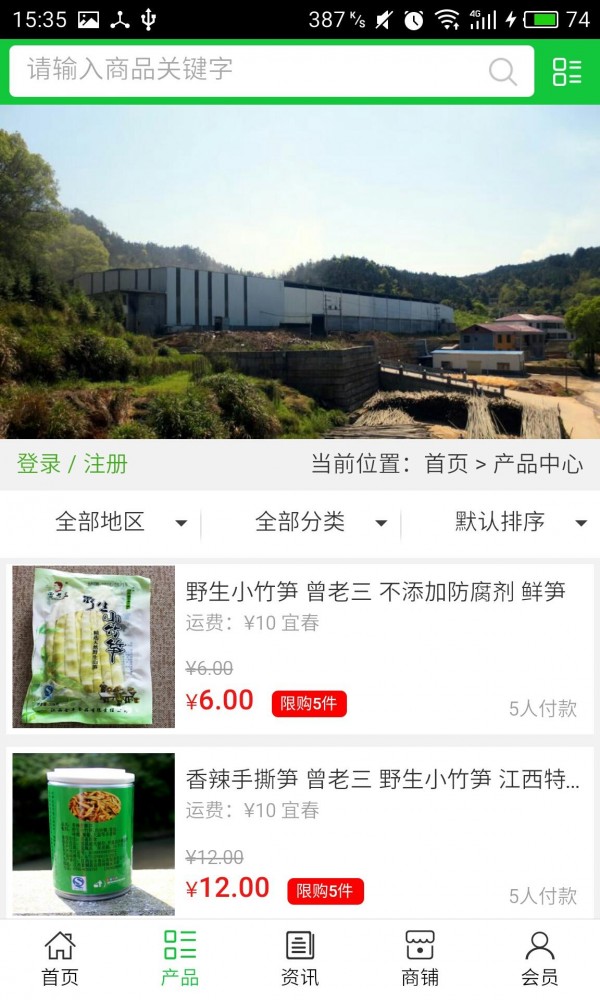Open the 登录 login link
The width and height of the screenshot is (600, 1000).
(39, 464)
